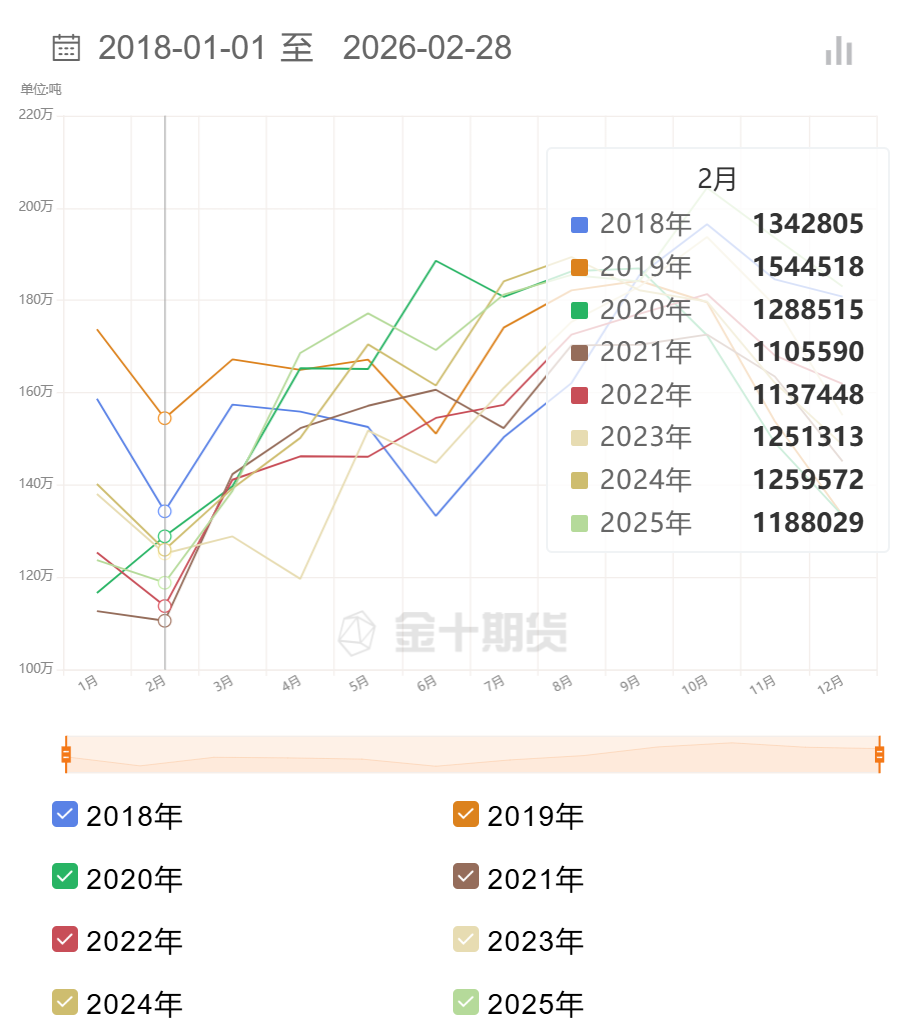904x1030 pixels.
Task: Deselect the 2021年 series
Action: click(x=466, y=877)
